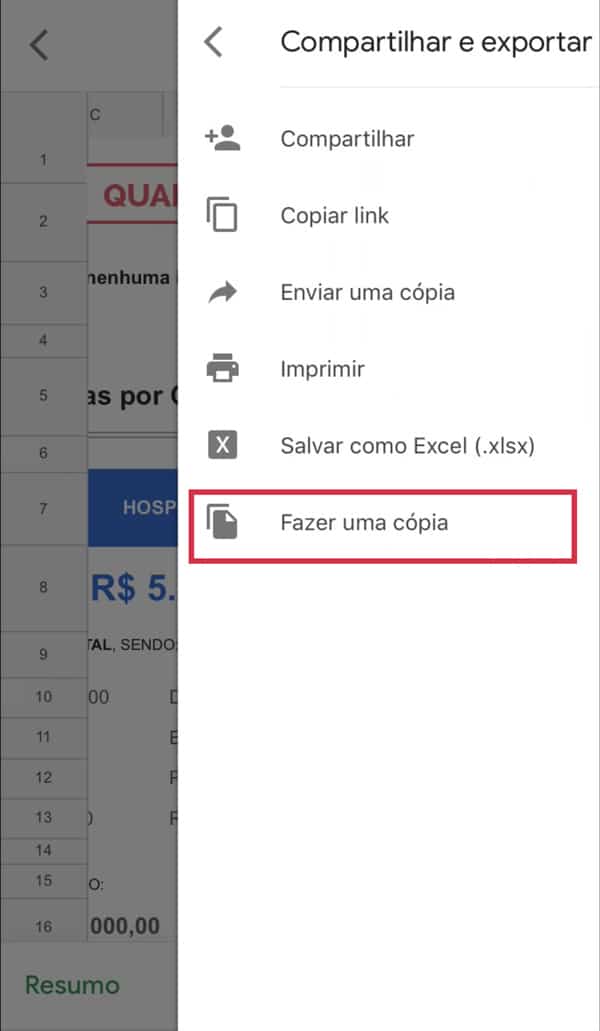Tap the dimmed back arrow of the spreadsheet
Screen dimensions: 600x1031
(x=39, y=45)
